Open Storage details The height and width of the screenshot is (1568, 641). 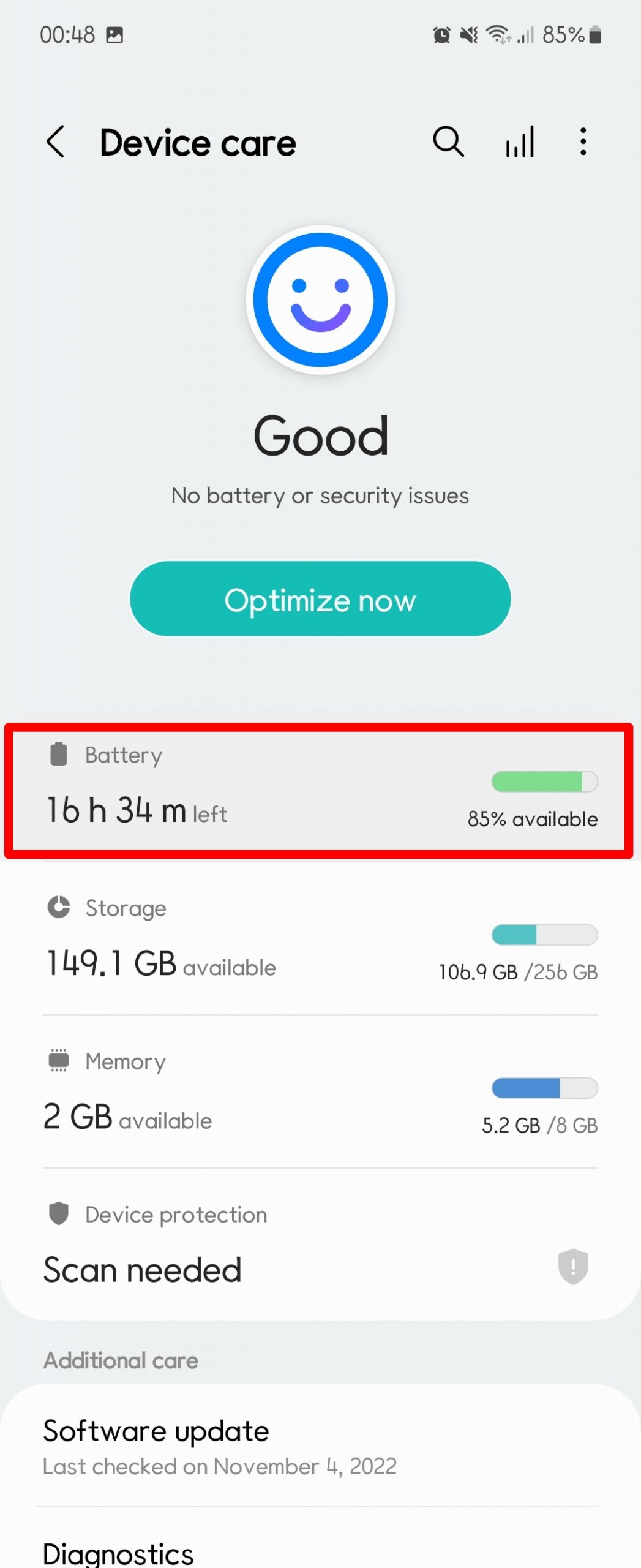(x=320, y=939)
